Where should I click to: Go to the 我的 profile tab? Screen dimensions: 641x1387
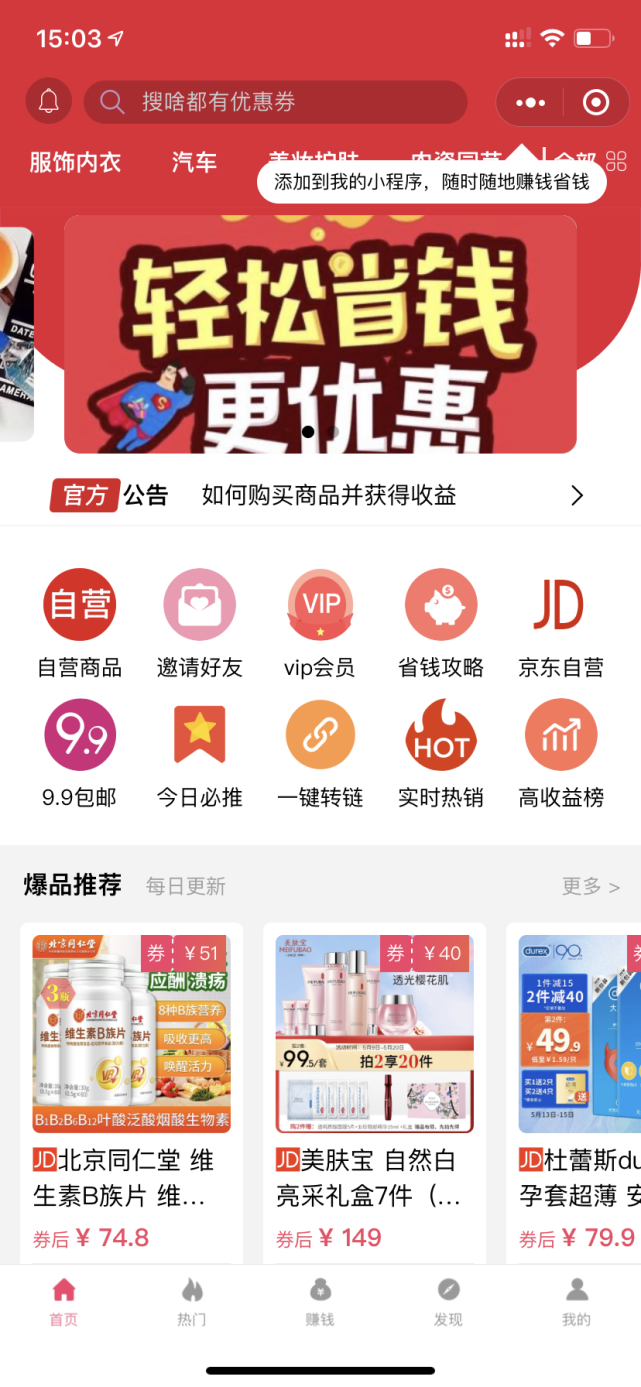[576, 1302]
